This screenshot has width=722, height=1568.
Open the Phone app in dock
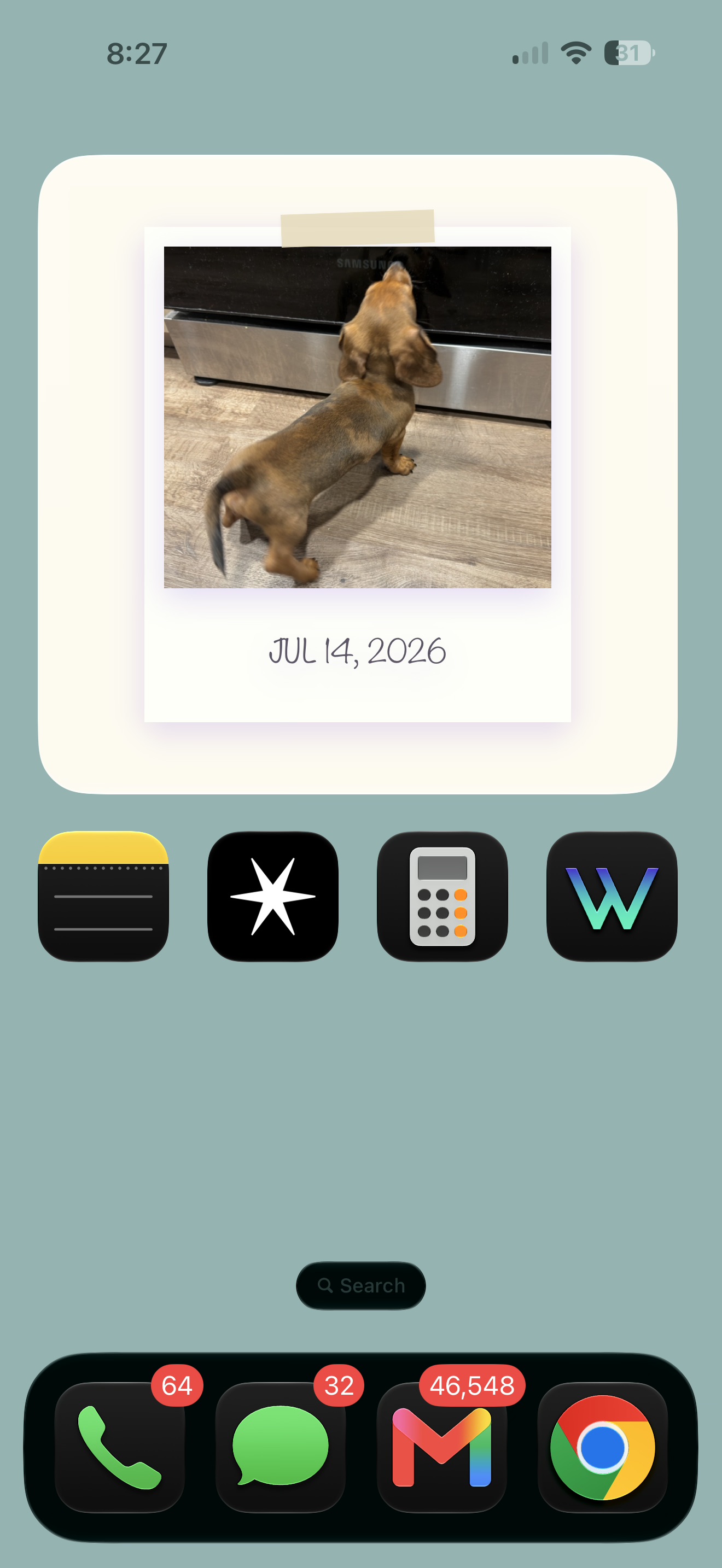(120, 1447)
